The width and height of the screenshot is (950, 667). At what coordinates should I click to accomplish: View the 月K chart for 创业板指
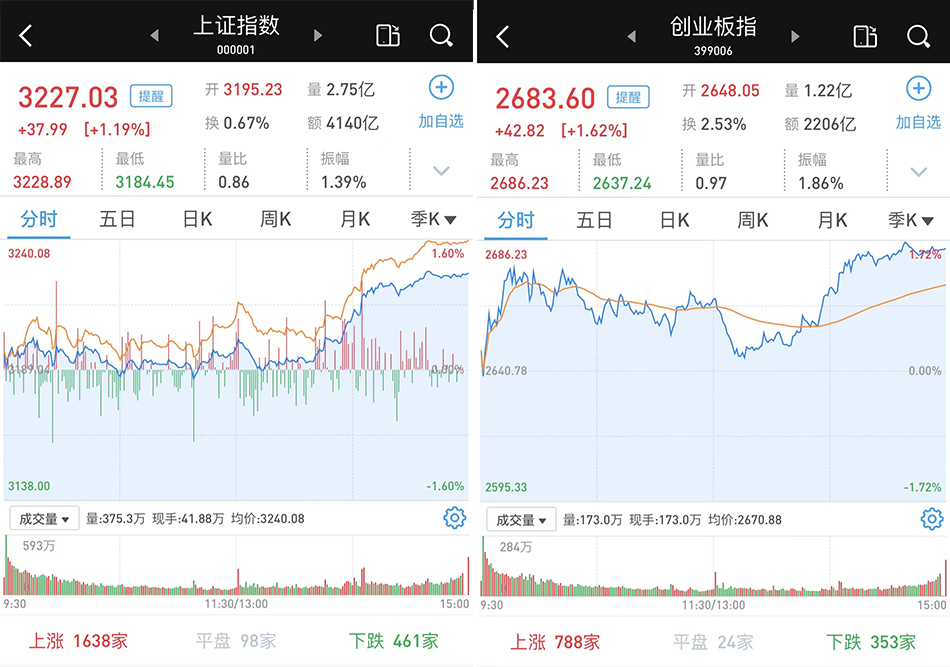(832, 220)
